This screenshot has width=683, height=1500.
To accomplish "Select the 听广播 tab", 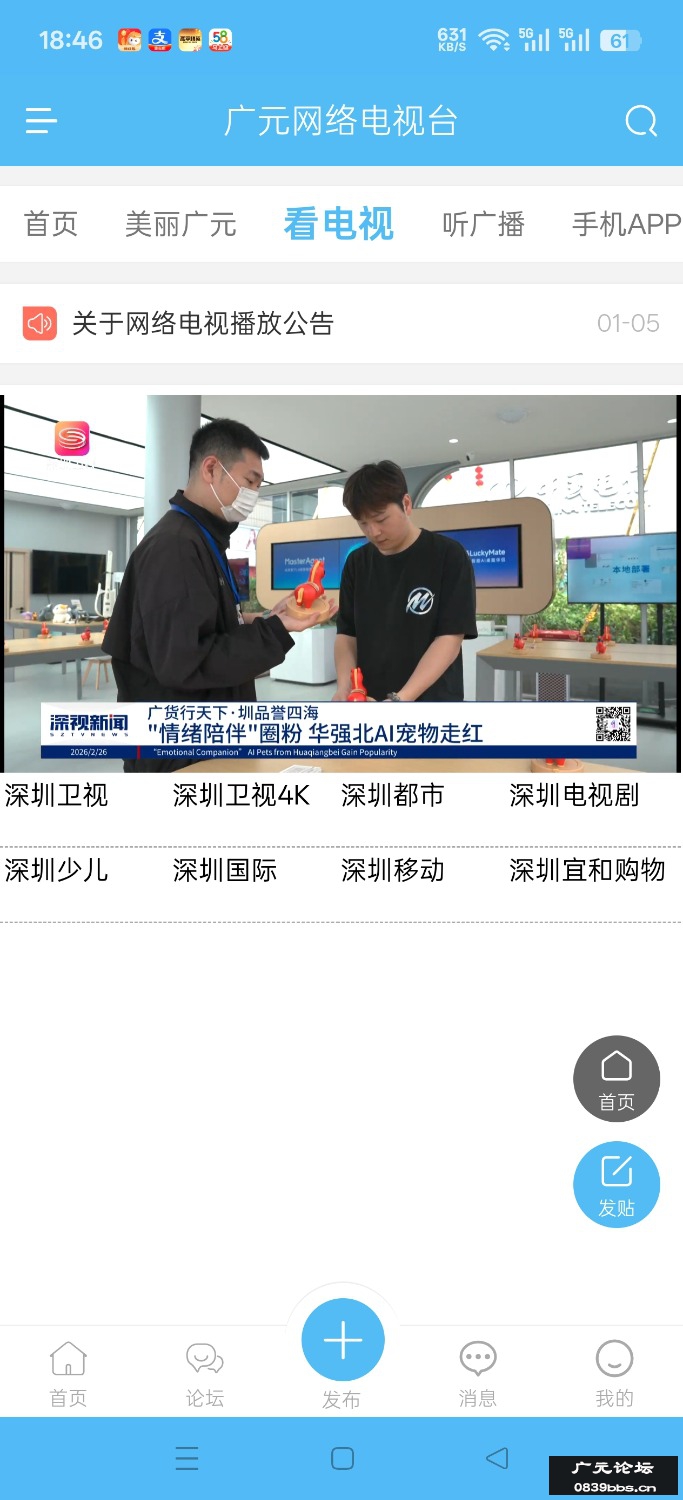I will pos(483,224).
